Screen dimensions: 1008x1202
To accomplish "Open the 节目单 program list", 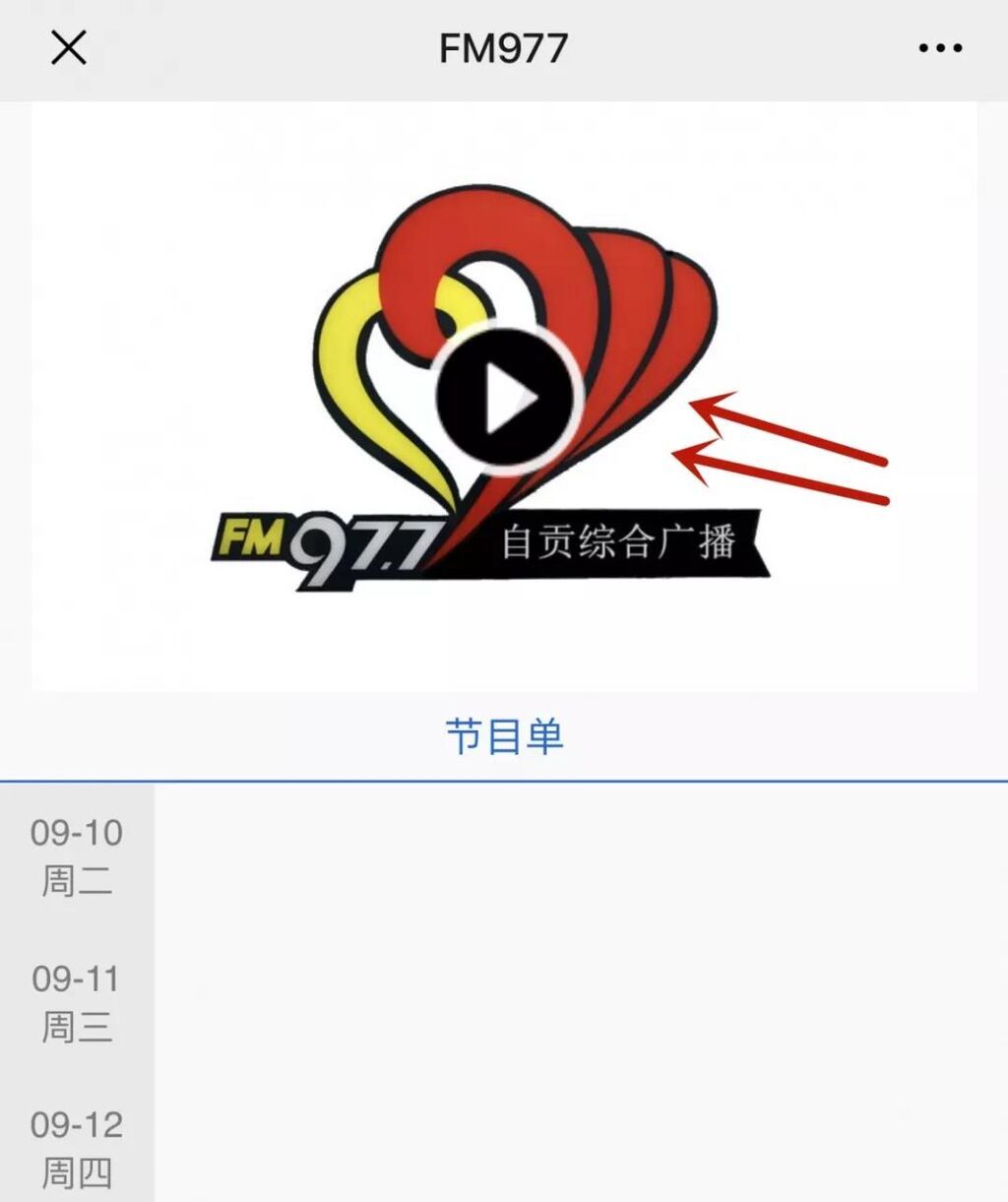I will (x=504, y=736).
